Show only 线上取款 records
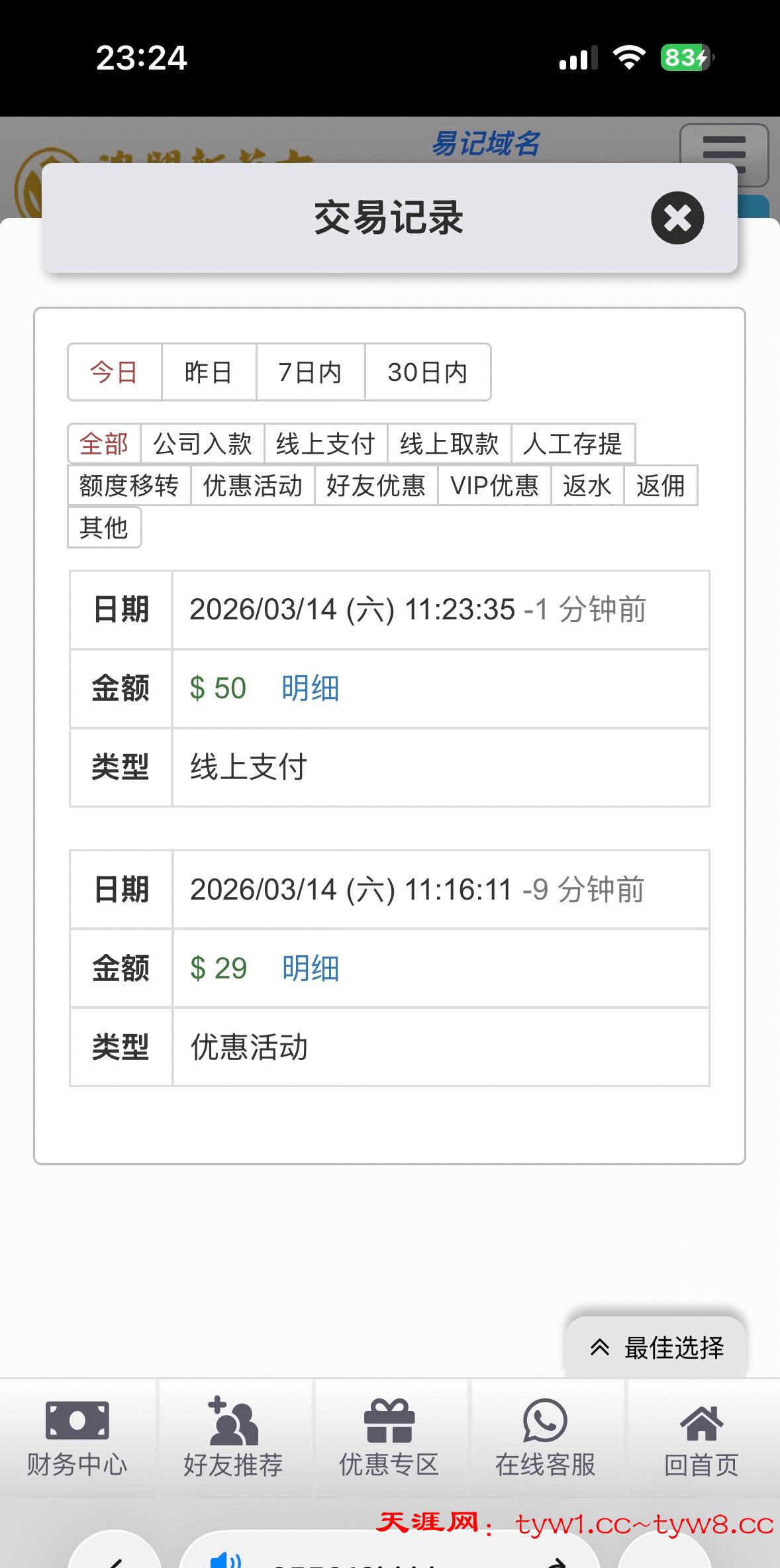780x1568 pixels. pyautogui.click(x=449, y=444)
